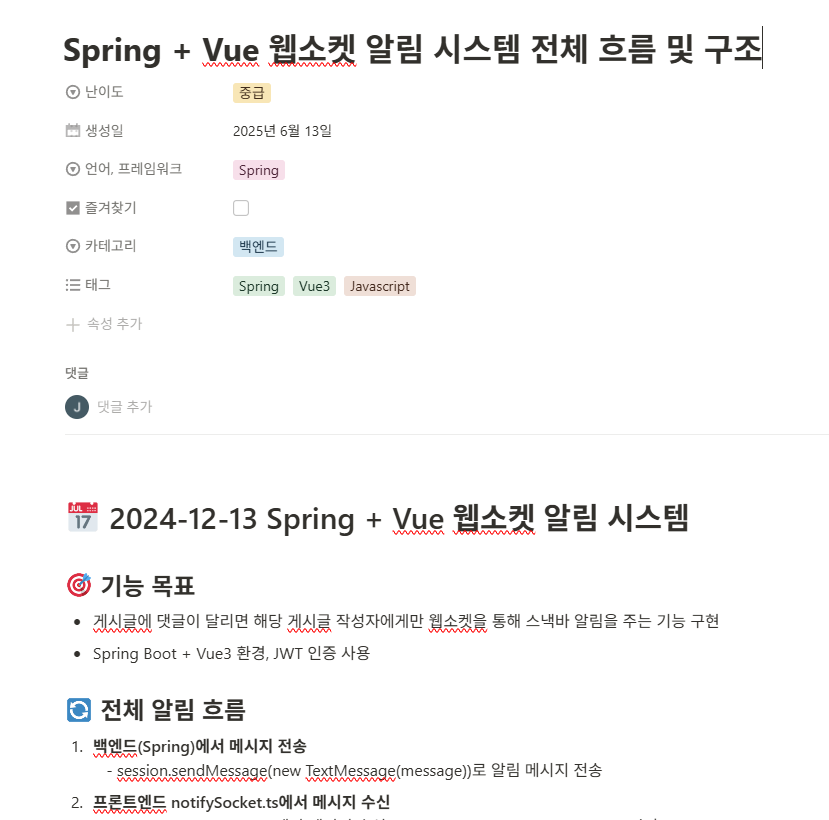Tap the 댓글 추가 comment field
829x820 pixels.
[x=124, y=407]
